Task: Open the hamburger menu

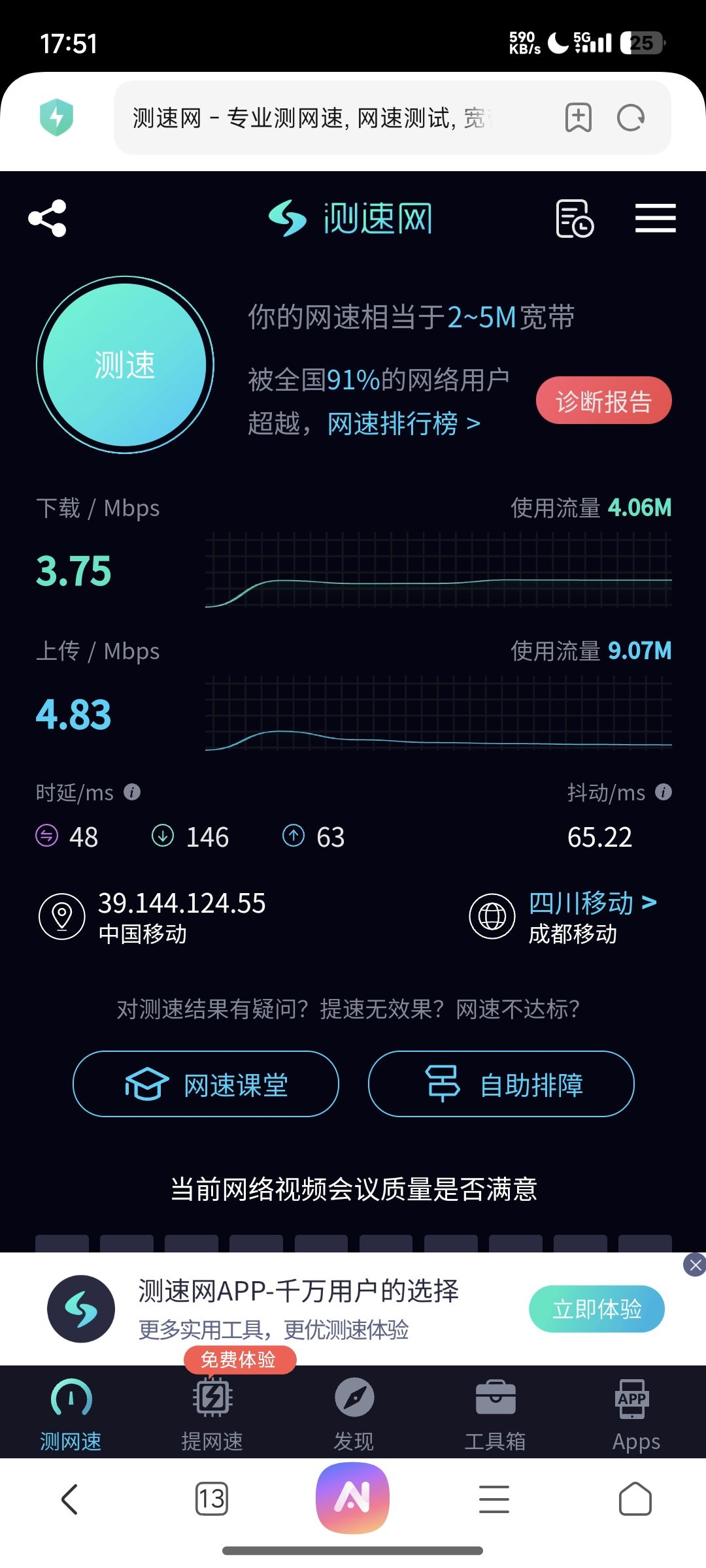Action: [x=655, y=219]
